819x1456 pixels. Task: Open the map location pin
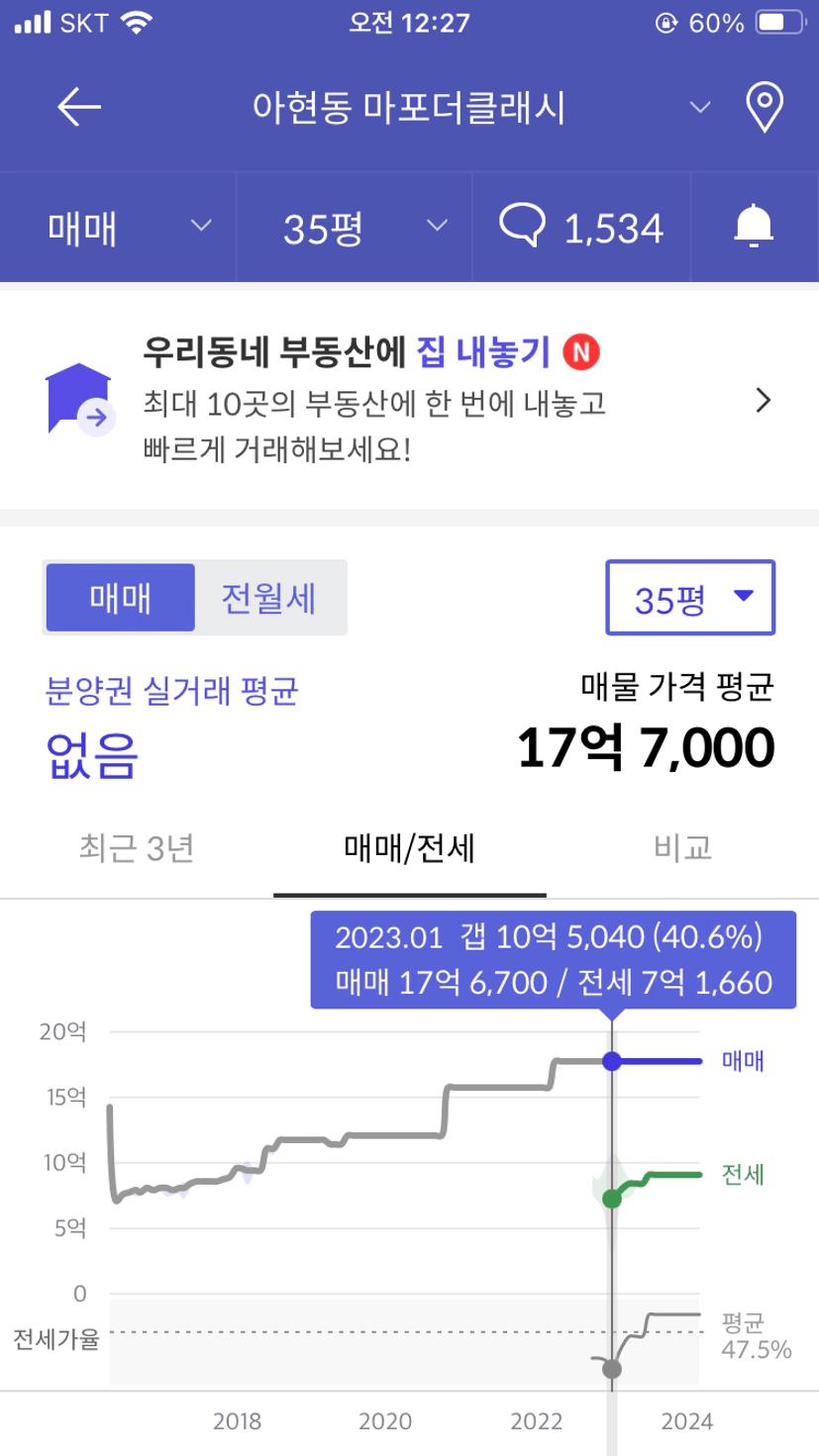pos(765,108)
